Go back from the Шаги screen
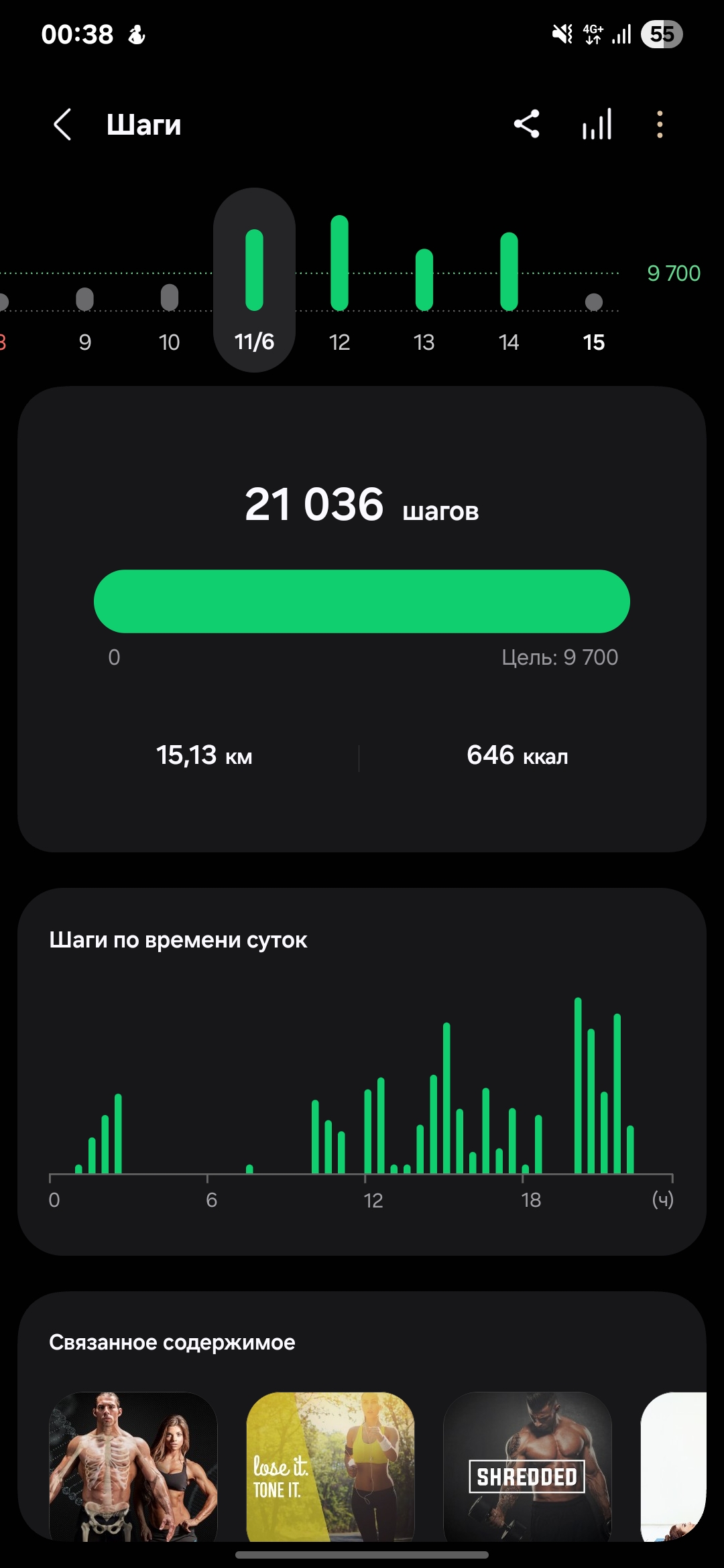Screen dimensions: 724x1568 pyautogui.click(x=62, y=125)
